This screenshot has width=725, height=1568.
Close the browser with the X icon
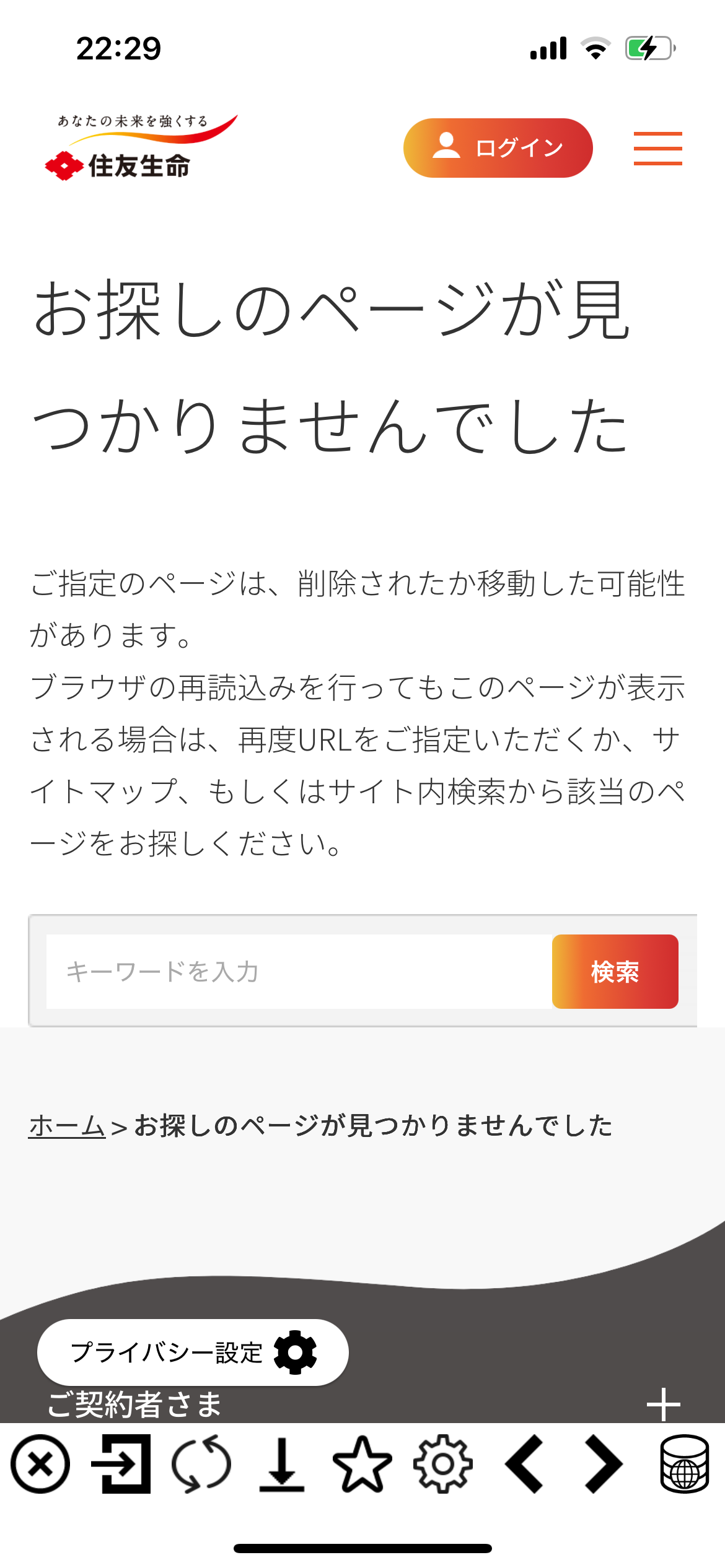[40, 1464]
